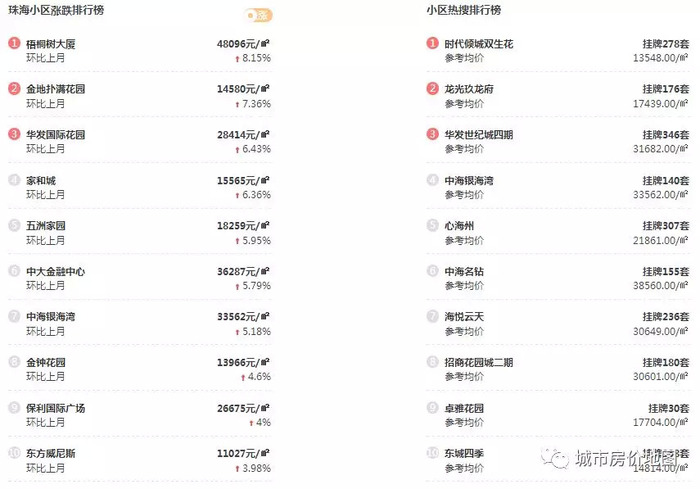700x489 pixels.
Task: Open 中海银海湾 in the hot search ranking
Action: click(469, 180)
